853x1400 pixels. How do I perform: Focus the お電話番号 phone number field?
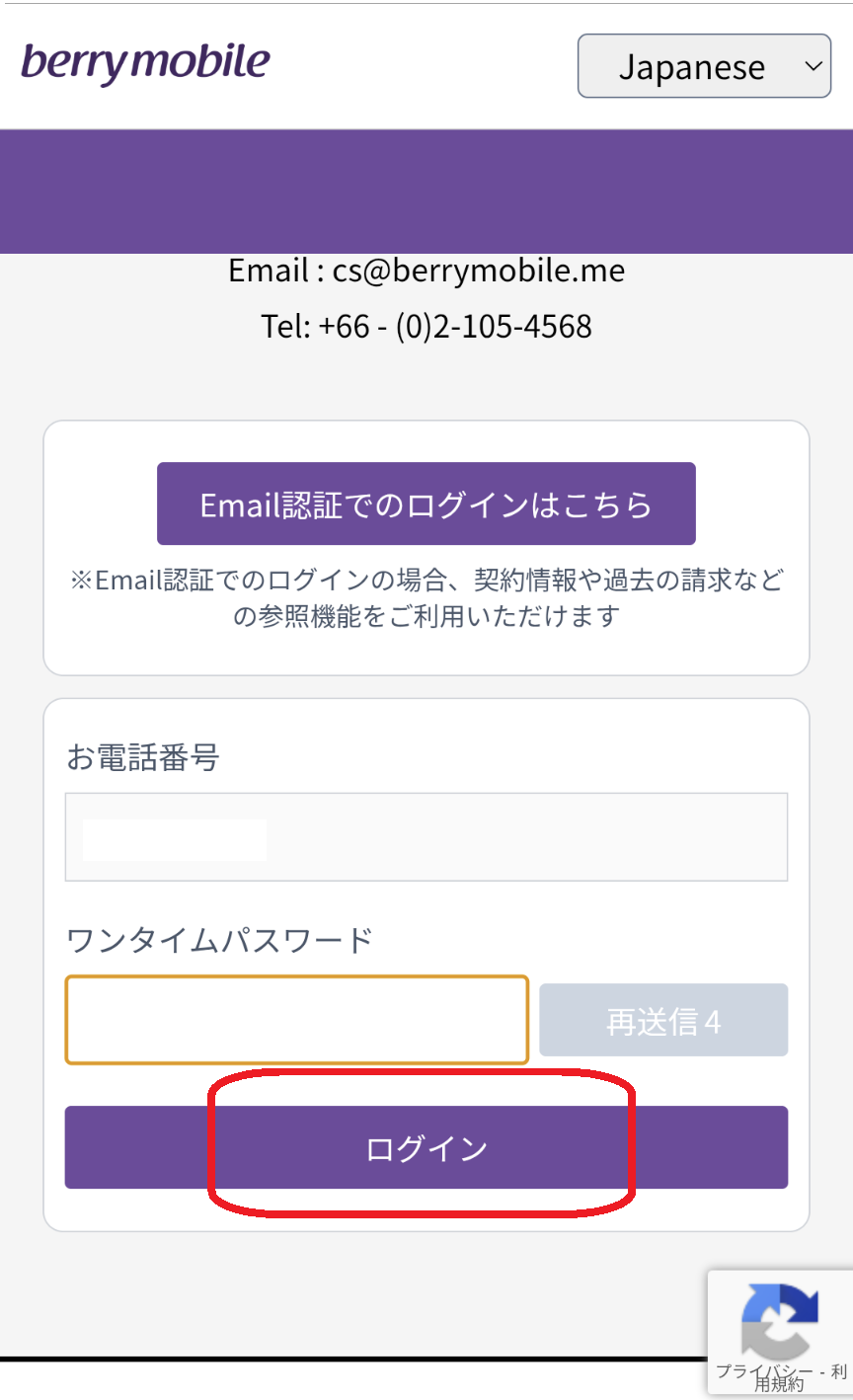click(426, 836)
